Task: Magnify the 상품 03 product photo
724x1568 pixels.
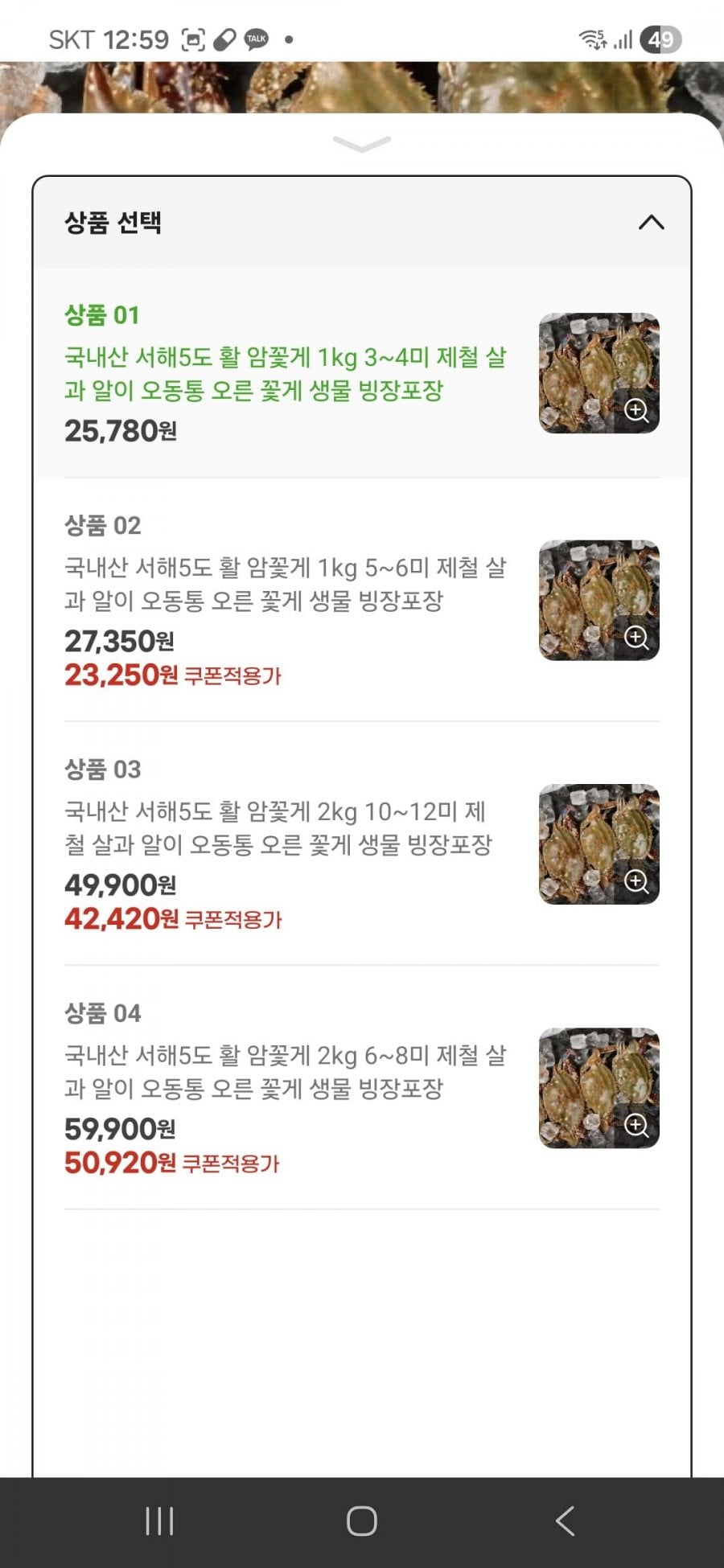Action: click(x=636, y=881)
